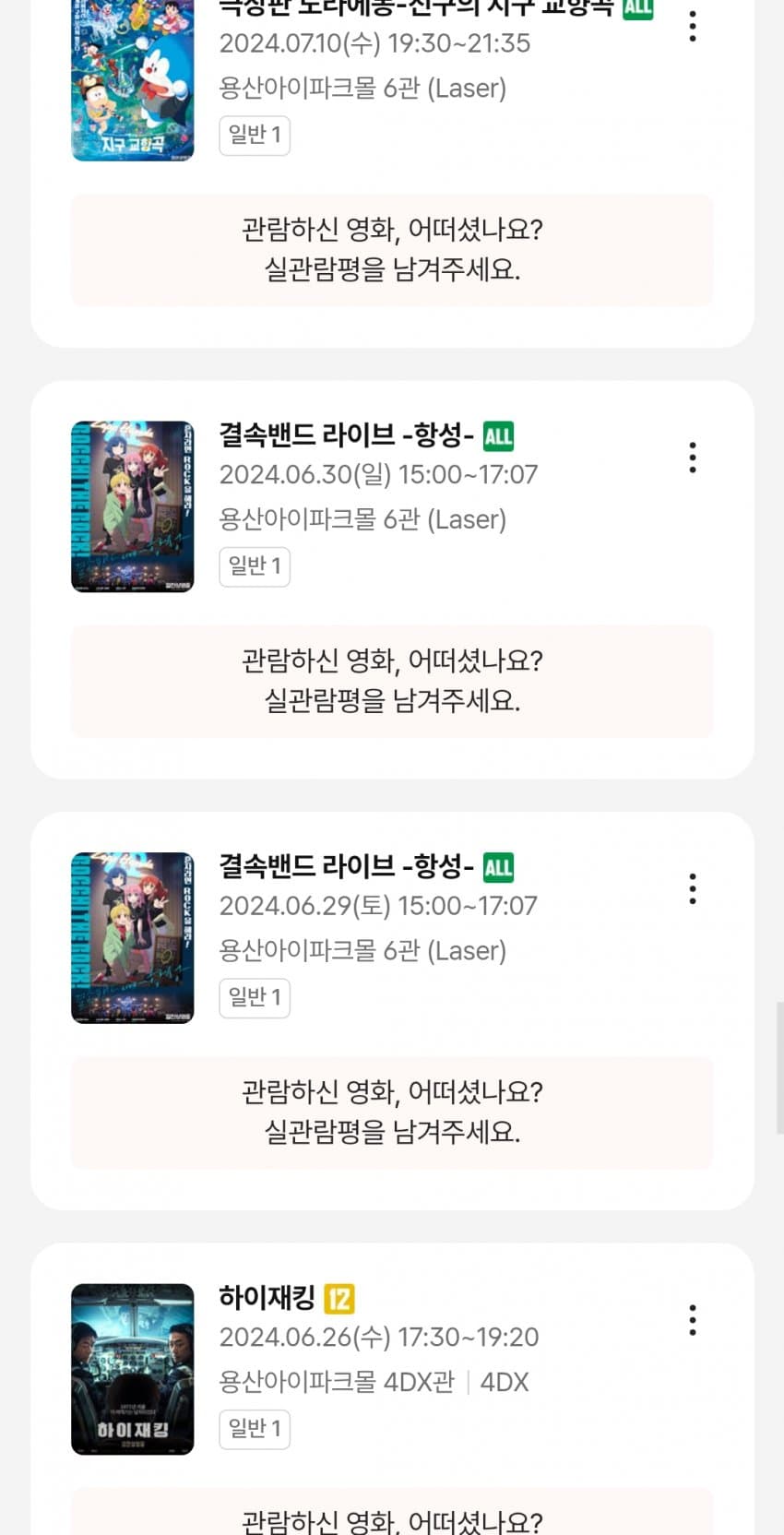Open overflow menu for the 하이재킹 entry
784x1535 pixels.
point(693,1320)
